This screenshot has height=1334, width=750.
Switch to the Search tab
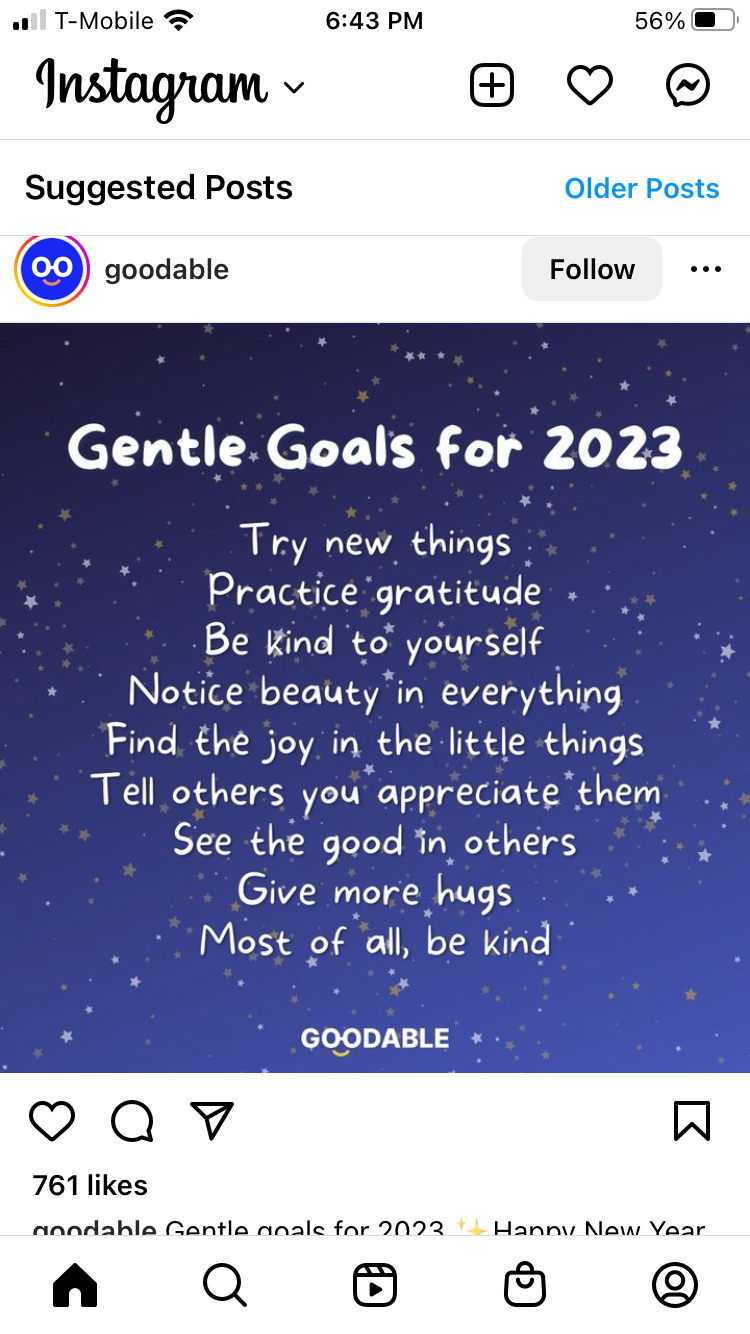point(225,1285)
